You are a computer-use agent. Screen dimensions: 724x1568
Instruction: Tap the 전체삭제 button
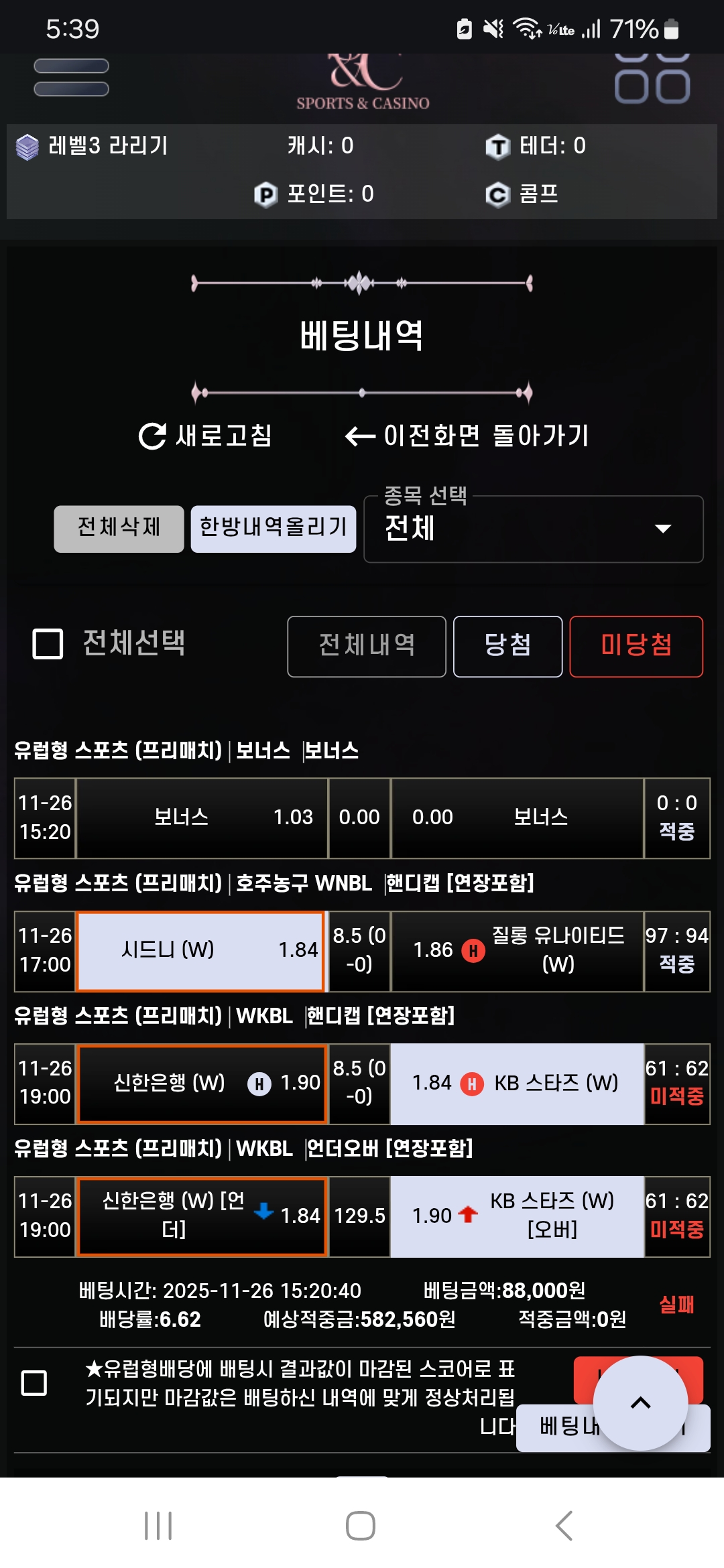pos(119,529)
